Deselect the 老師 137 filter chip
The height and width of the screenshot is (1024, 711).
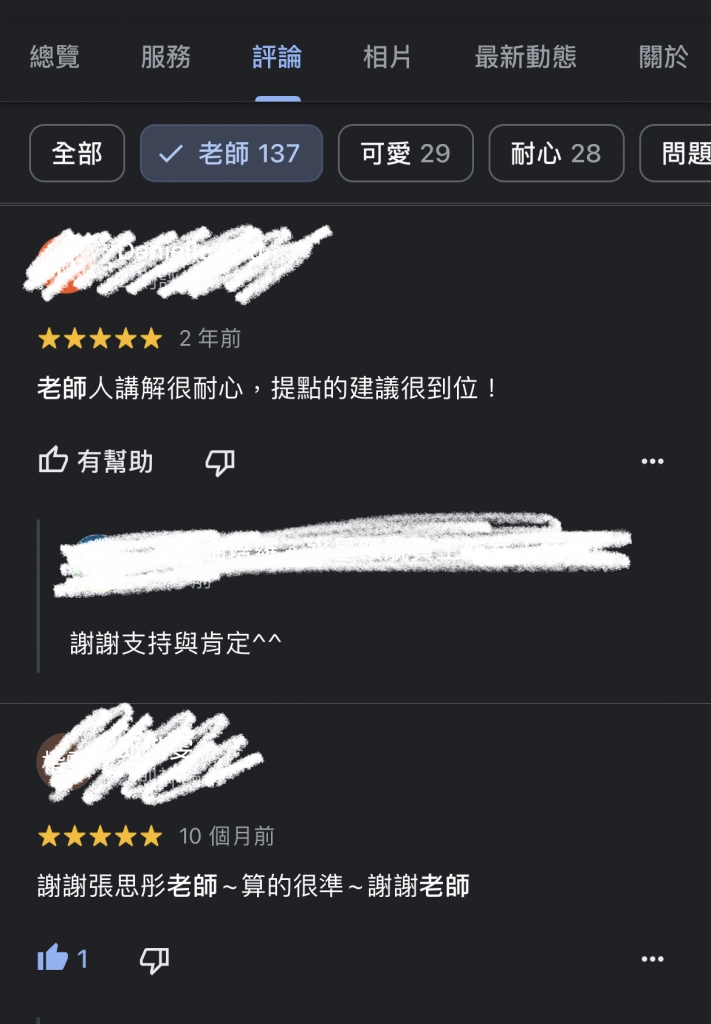(x=231, y=153)
